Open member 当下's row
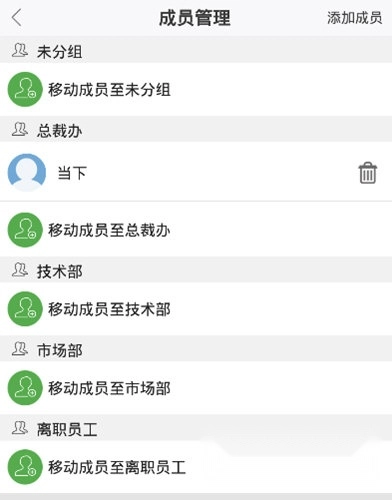Image resolution: width=392 pixels, height=500 pixels. pos(196,172)
